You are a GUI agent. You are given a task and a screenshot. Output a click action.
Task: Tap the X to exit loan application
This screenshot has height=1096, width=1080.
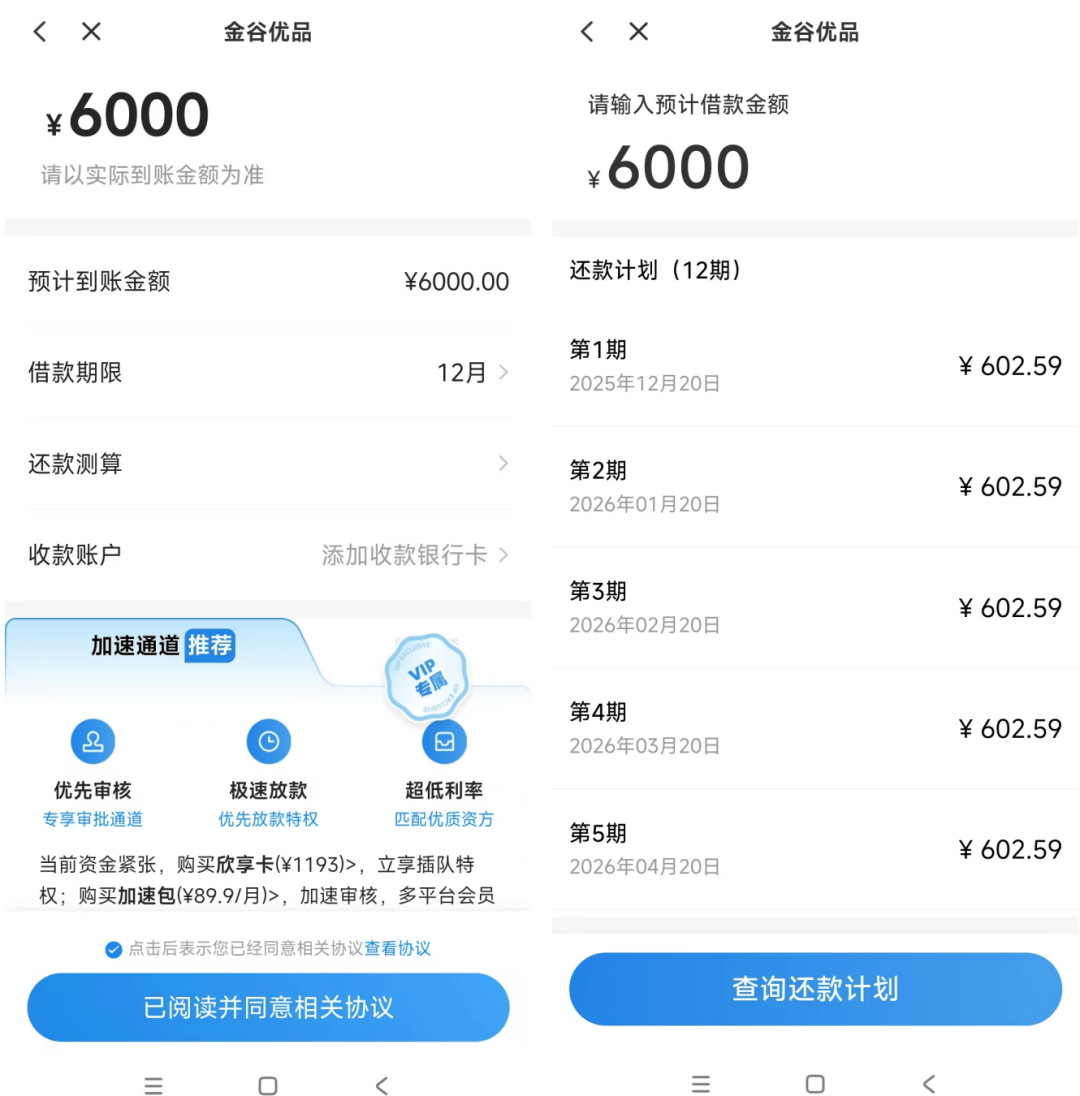(x=91, y=31)
